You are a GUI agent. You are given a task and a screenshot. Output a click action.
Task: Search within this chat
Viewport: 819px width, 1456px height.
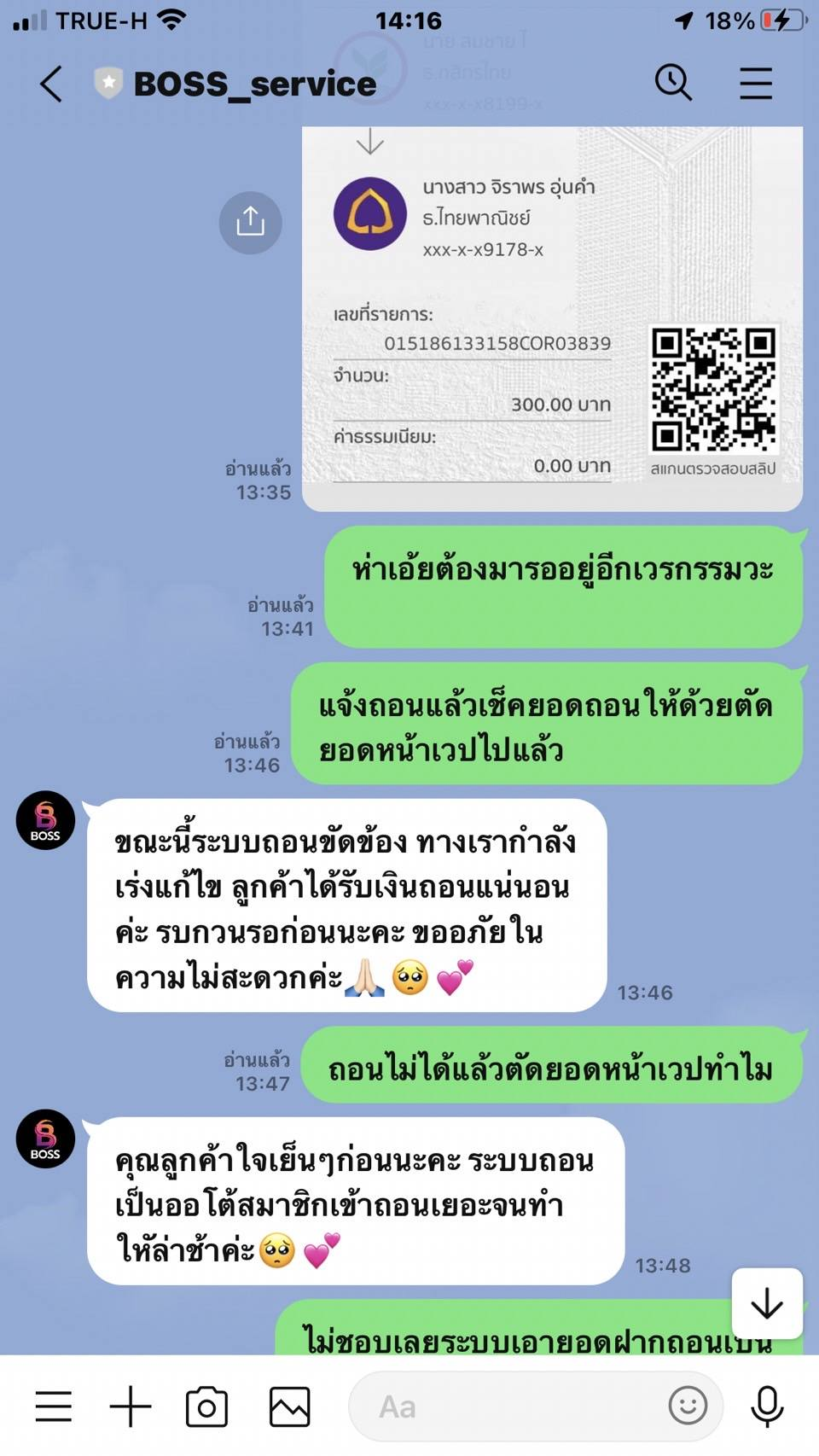(x=673, y=83)
